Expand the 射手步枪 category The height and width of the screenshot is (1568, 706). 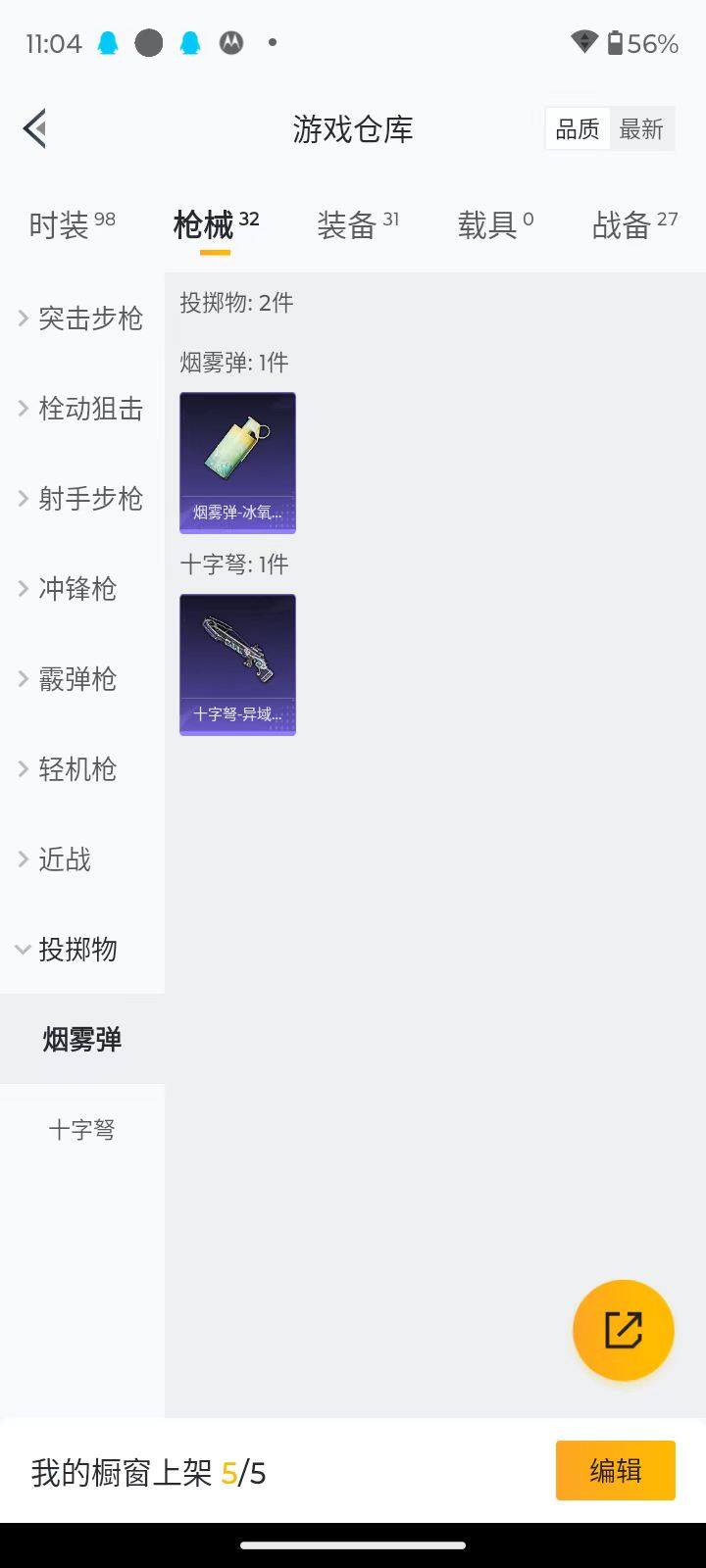(x=82, y=498)
